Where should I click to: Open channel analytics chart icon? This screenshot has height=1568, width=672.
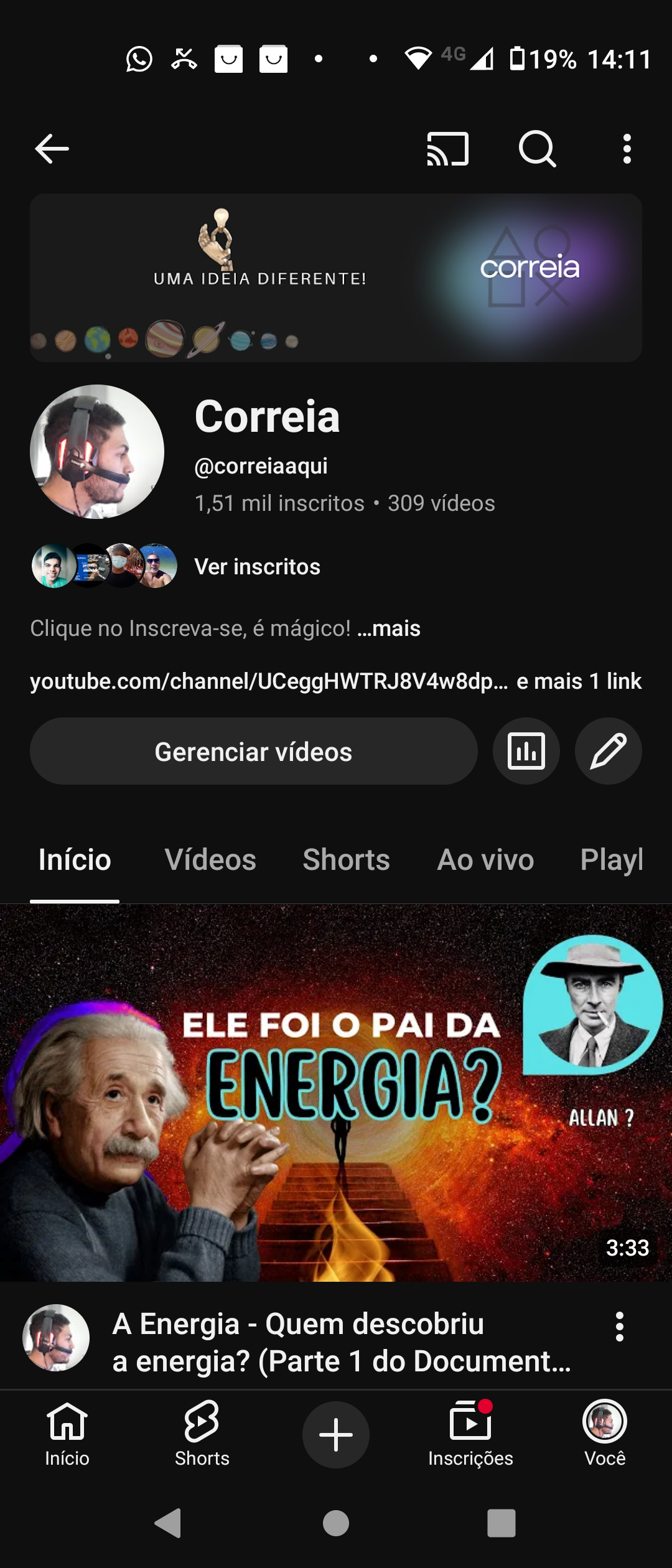click(x=526, y=752)
